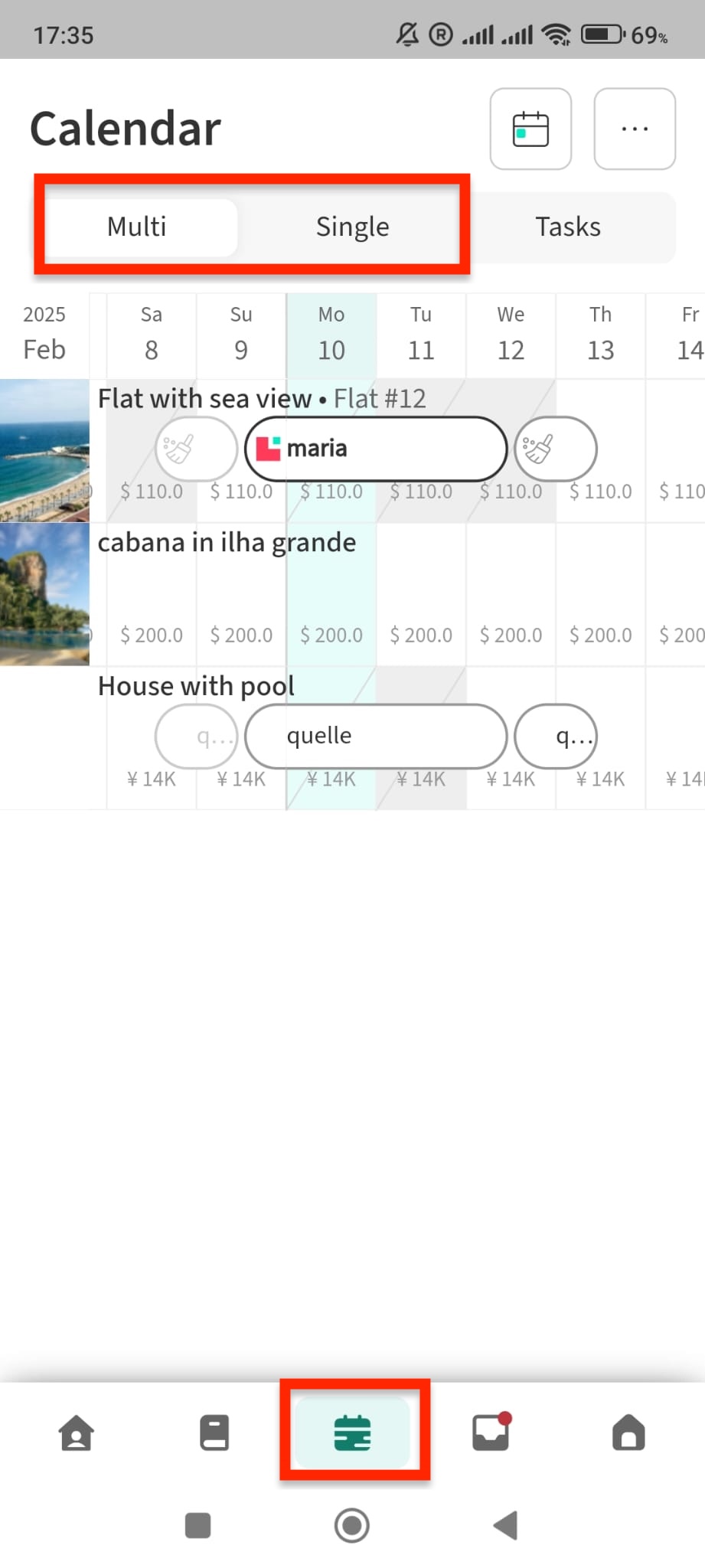Select Tuesday 11 date column header
Viewport: 705px width, 1568px height.
(x=421, y=334)
